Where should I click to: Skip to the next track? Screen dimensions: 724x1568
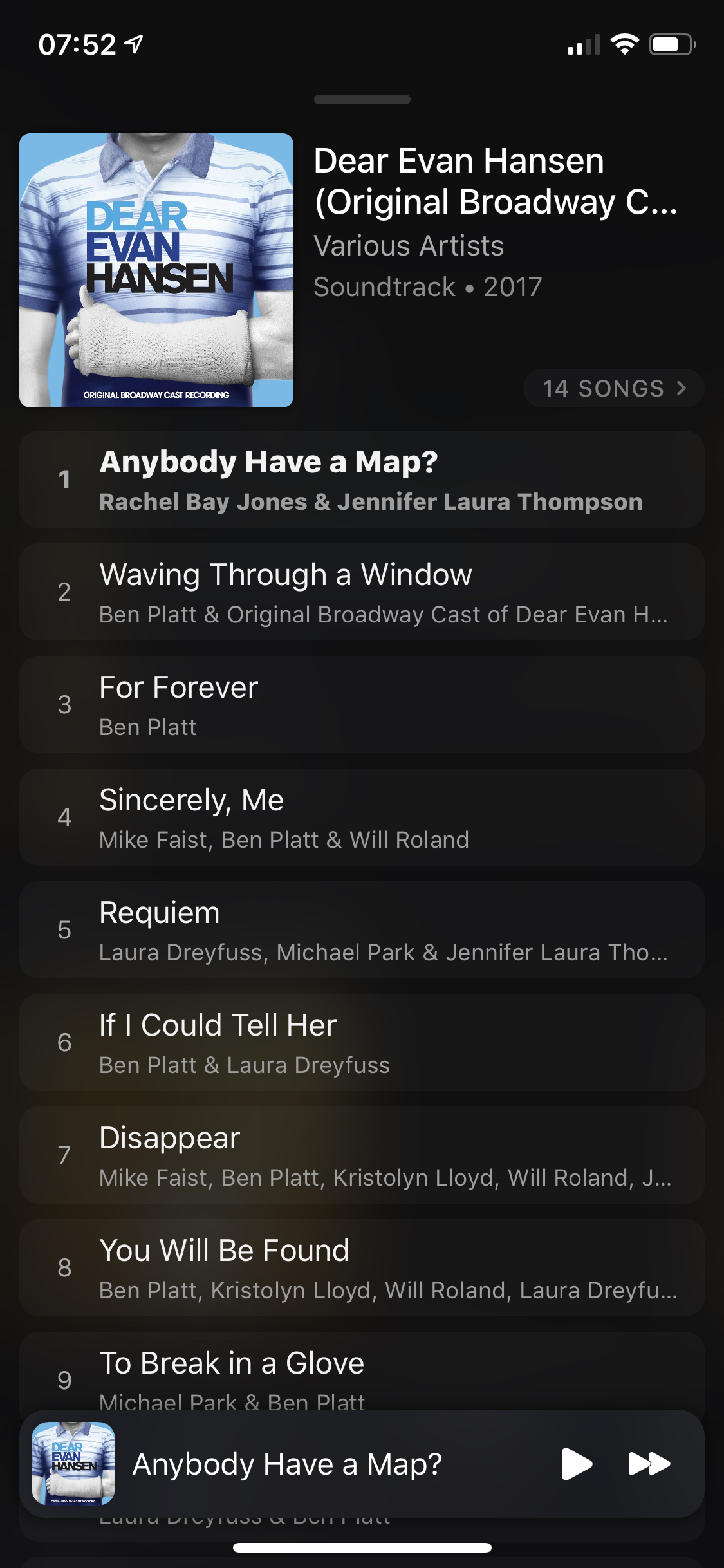pyautogui.click(x=649, y=1464)
